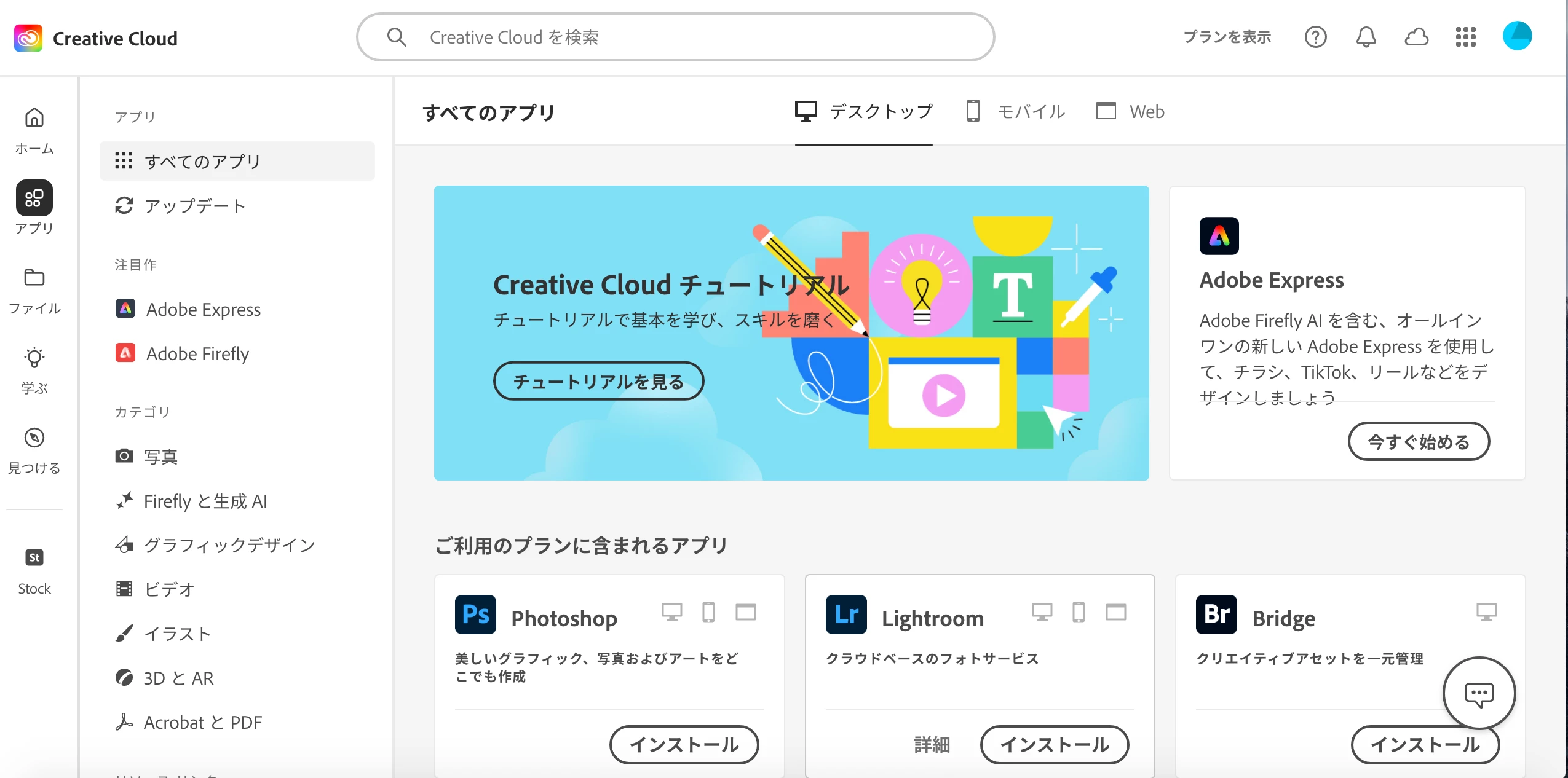The width and height of the screenshot is (1568, 778).
Task: Go to ホーム in the side navigation
Action: pos(34,130)
